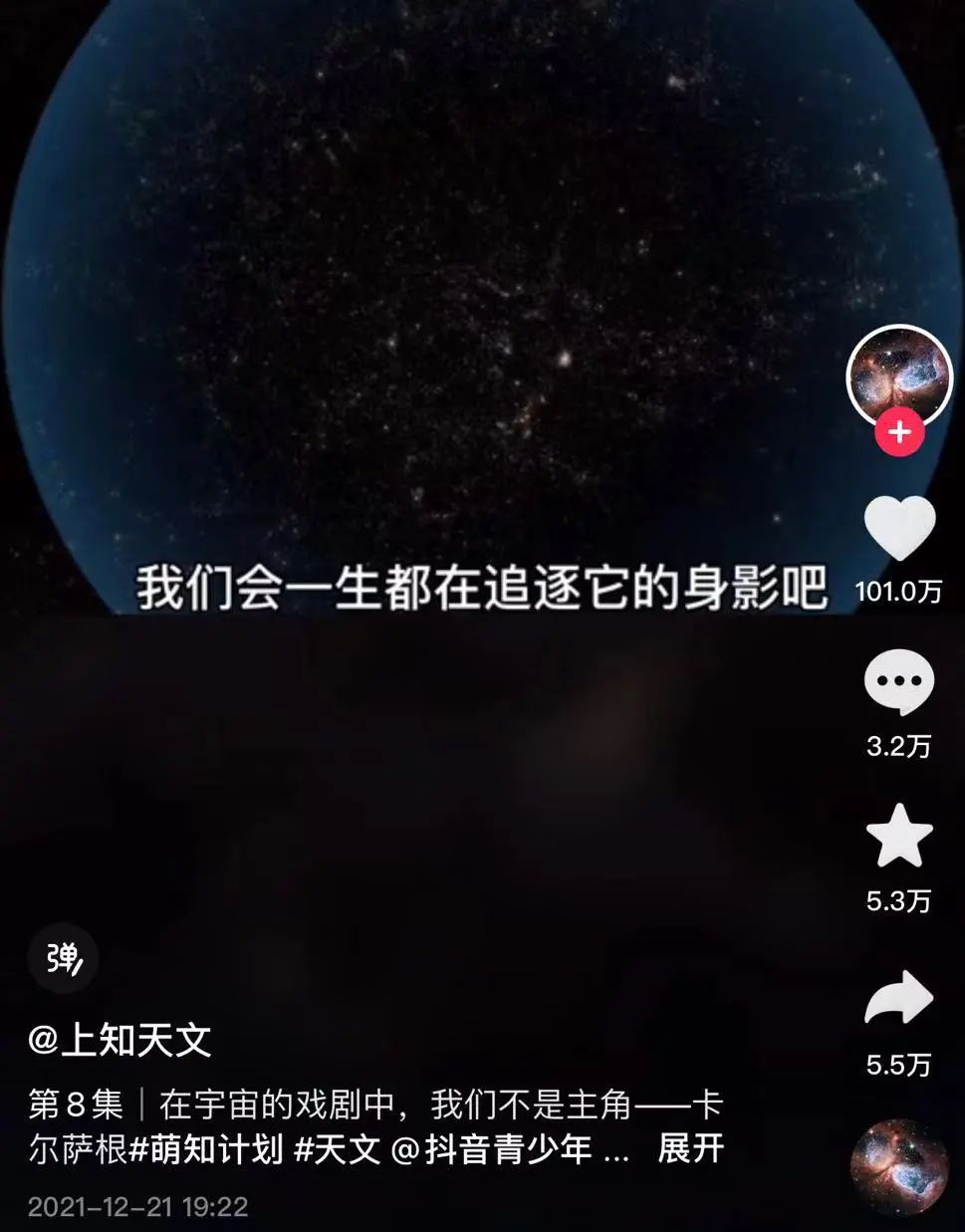Like this video with the heart
The image size is (965, 1232).
[898, 529]
